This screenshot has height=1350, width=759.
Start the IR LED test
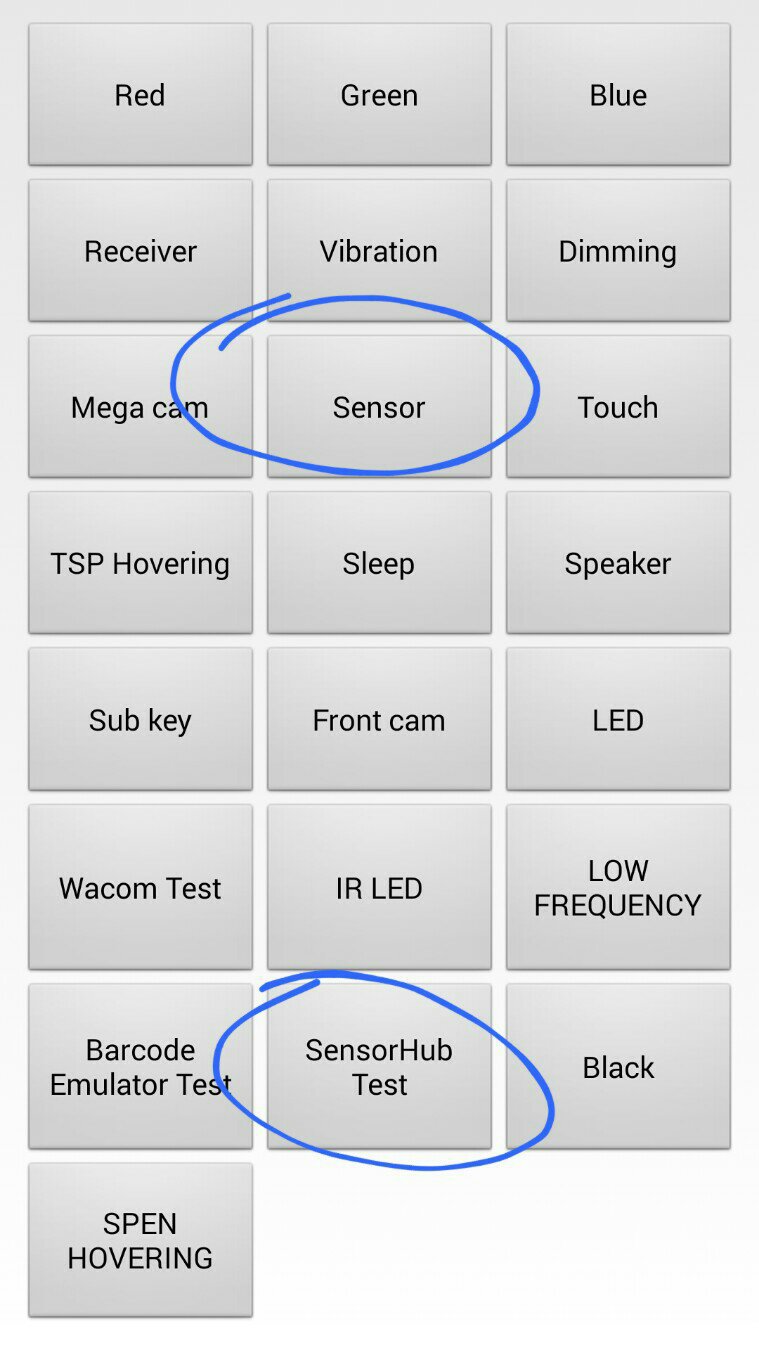(x=379, y=887)
